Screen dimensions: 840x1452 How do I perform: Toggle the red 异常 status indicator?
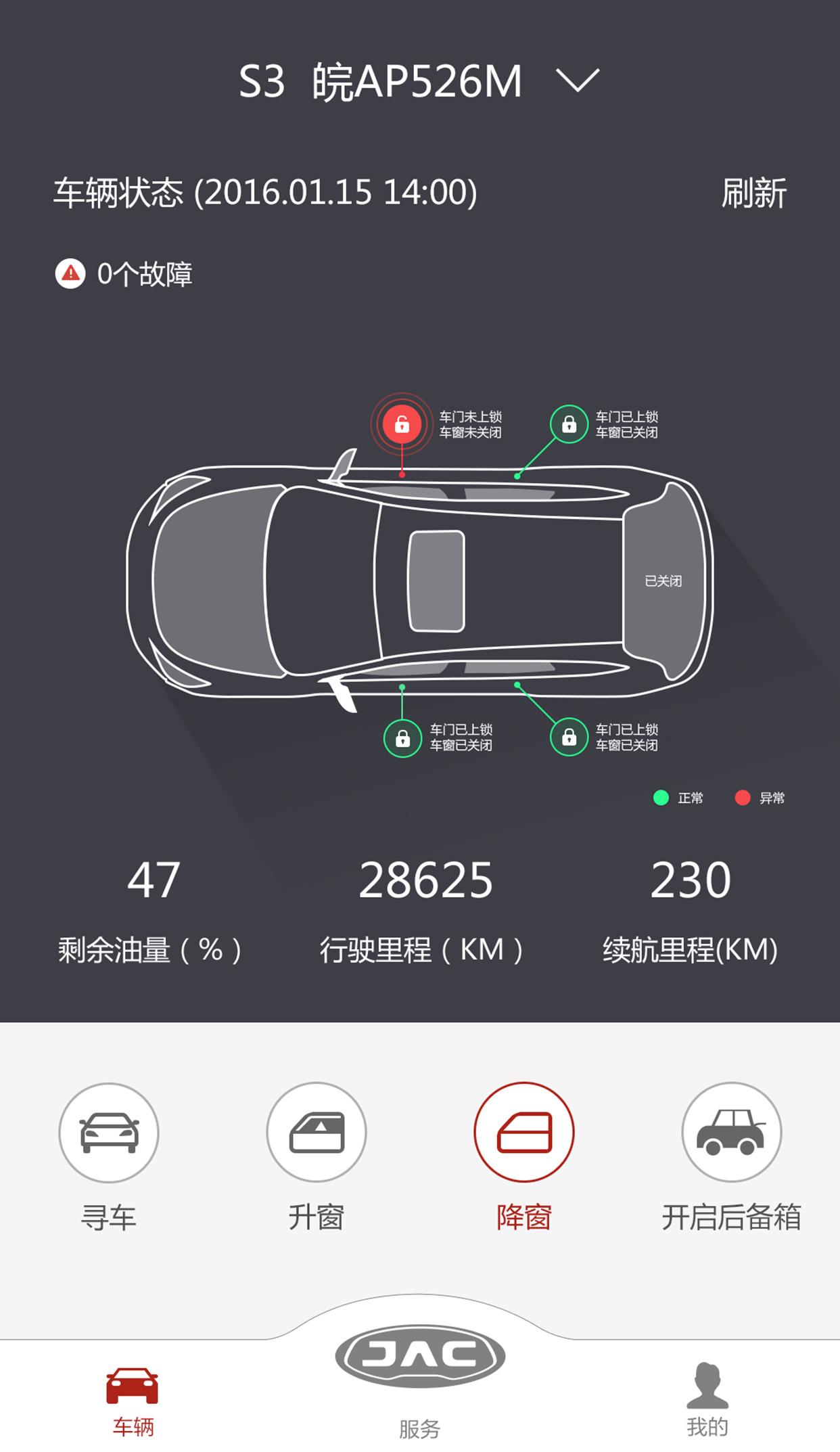(743, 798)
